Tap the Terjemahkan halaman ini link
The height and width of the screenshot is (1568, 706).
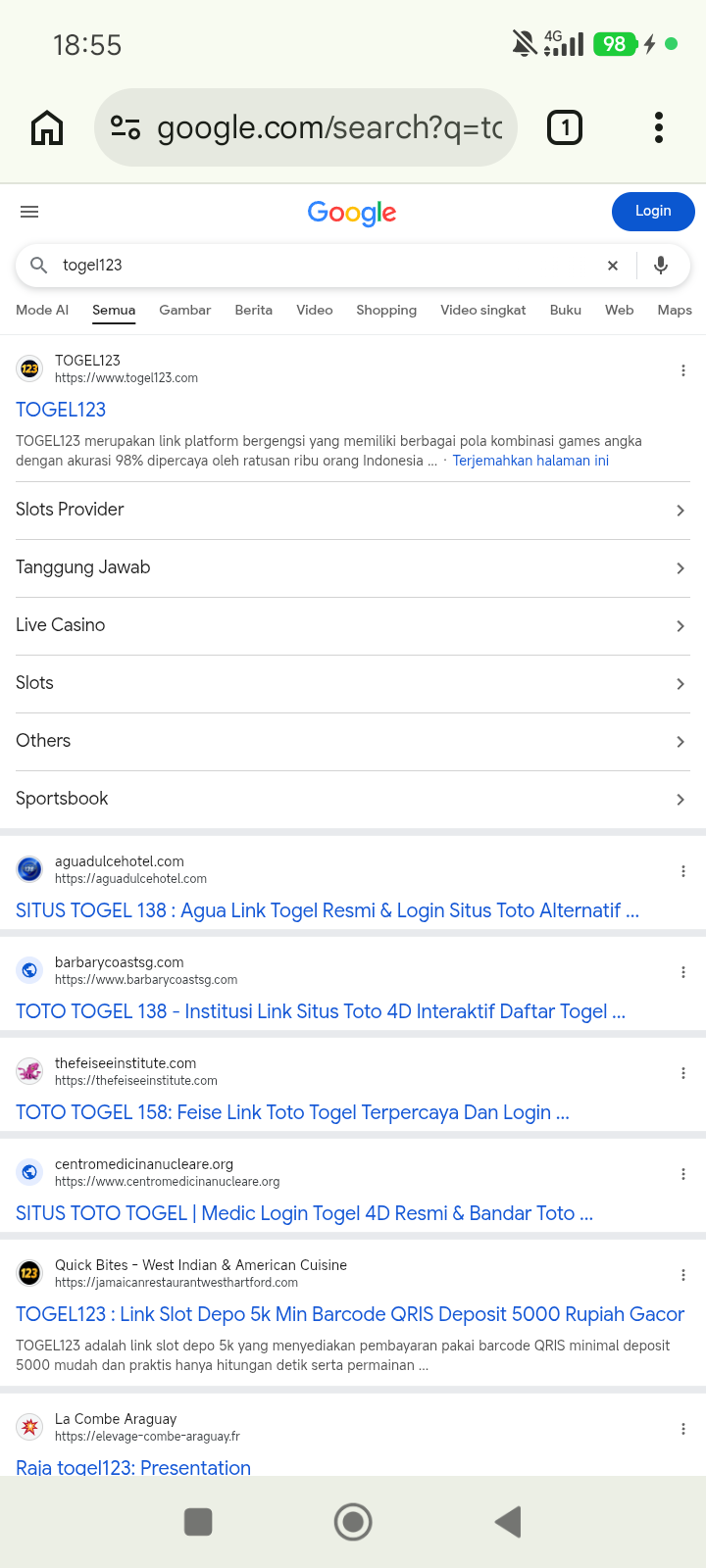(530, 461)
